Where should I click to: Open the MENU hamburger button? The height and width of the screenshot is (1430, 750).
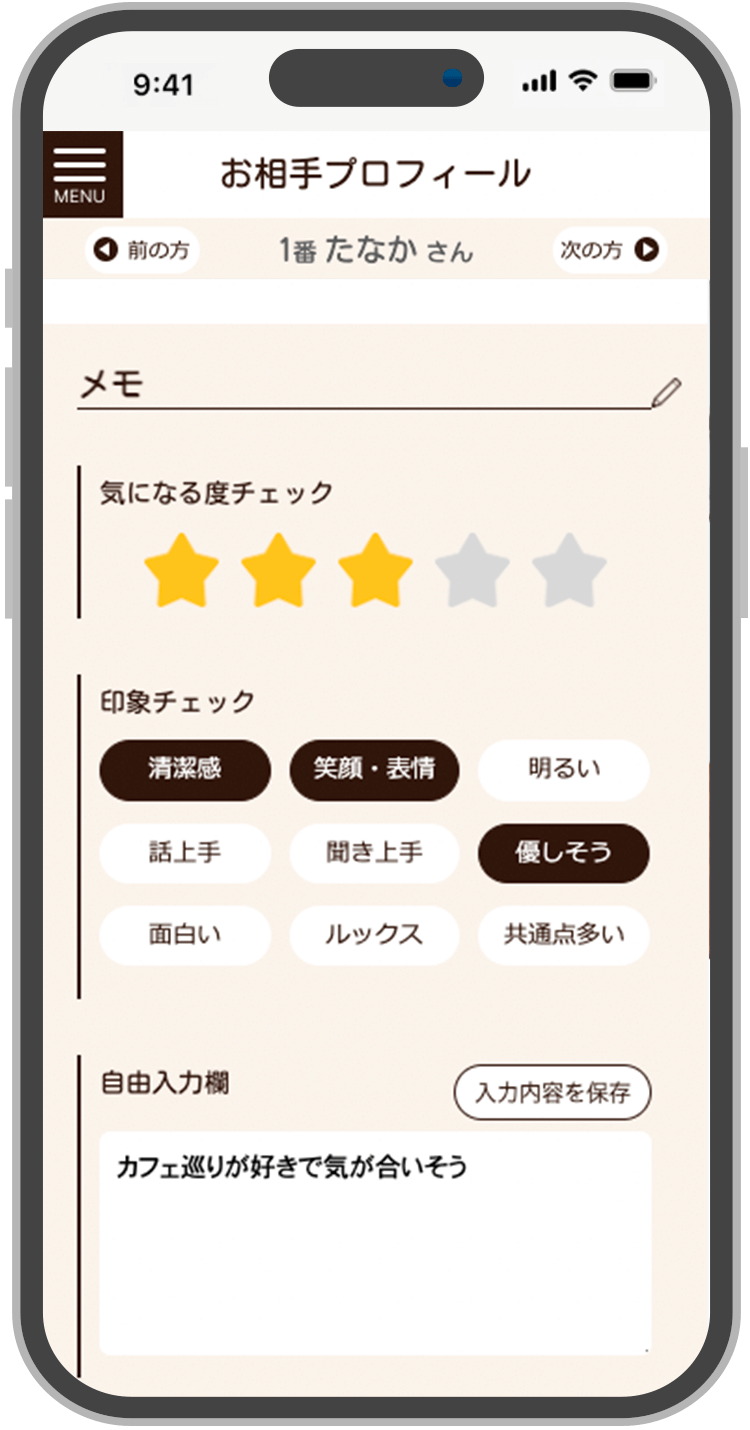(81, 174)
